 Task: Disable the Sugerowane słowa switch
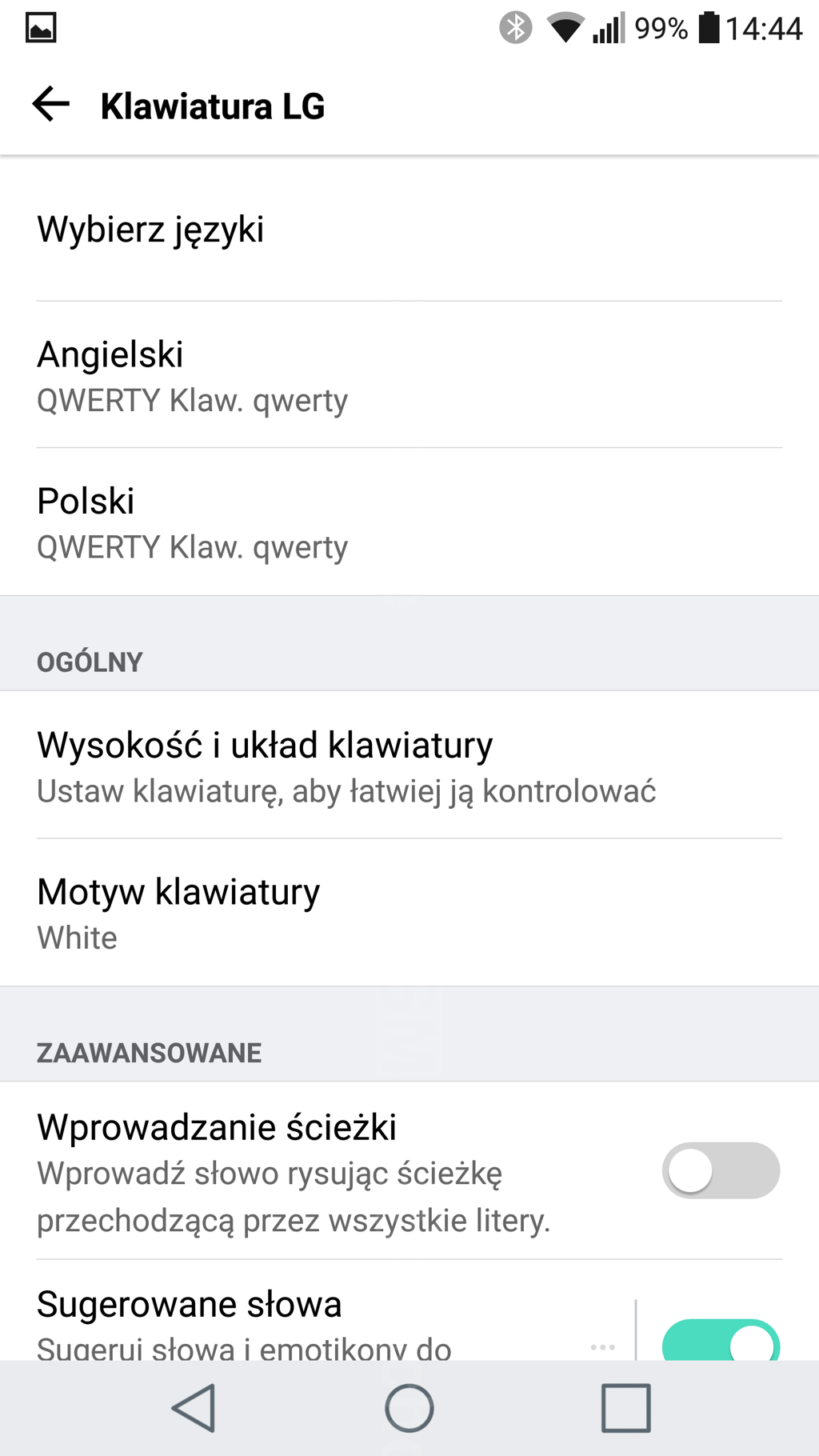(721, 1340)
